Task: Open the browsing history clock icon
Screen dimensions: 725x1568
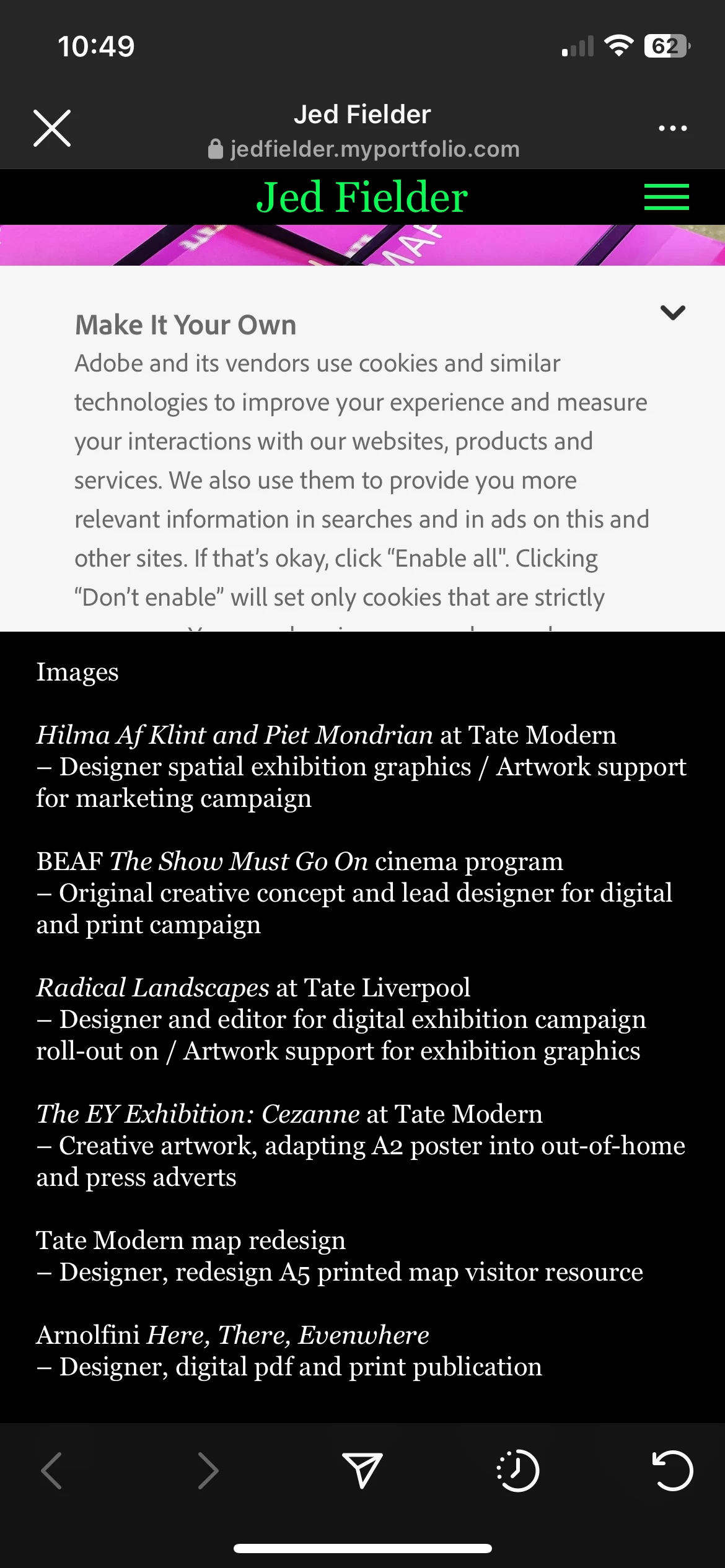Action: [518, 1470]
